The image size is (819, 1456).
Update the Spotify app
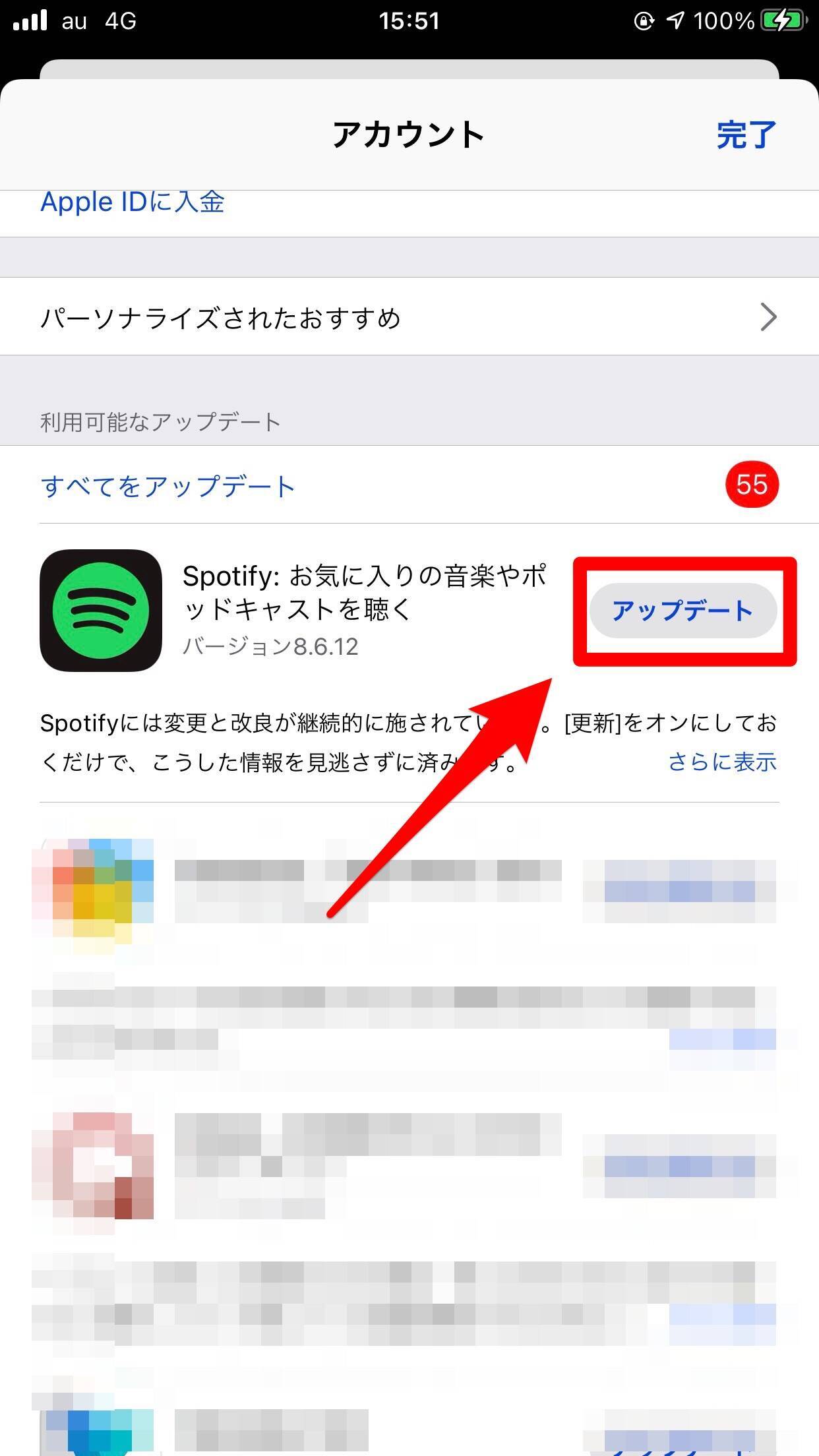[x=683, y=611]
